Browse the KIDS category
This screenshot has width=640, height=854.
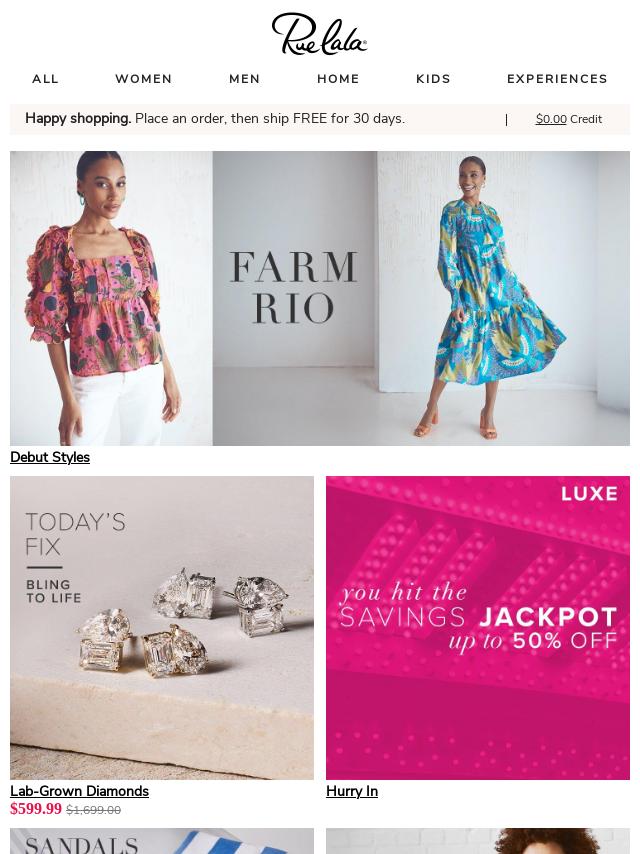[433, 79]
